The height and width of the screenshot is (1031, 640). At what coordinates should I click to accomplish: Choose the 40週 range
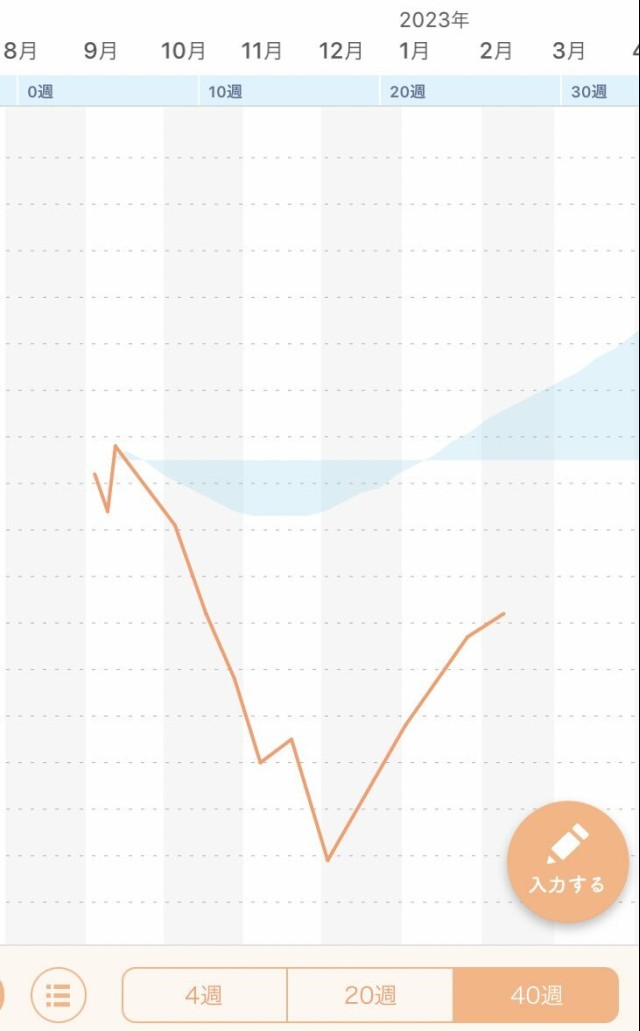[536, 995]
